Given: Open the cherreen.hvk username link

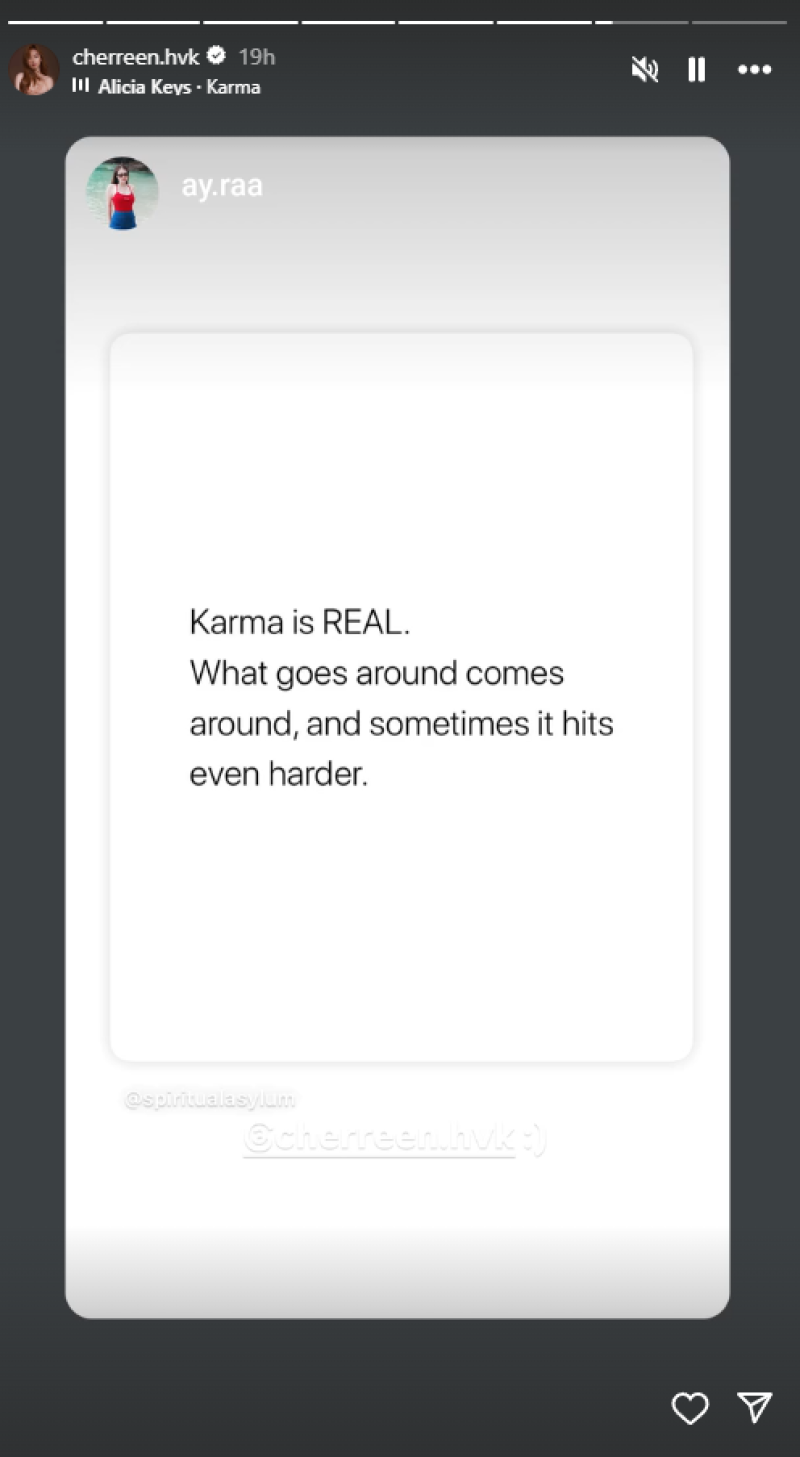Looking at the screenshot, I should pyautogui.click(x=136, y=57).
